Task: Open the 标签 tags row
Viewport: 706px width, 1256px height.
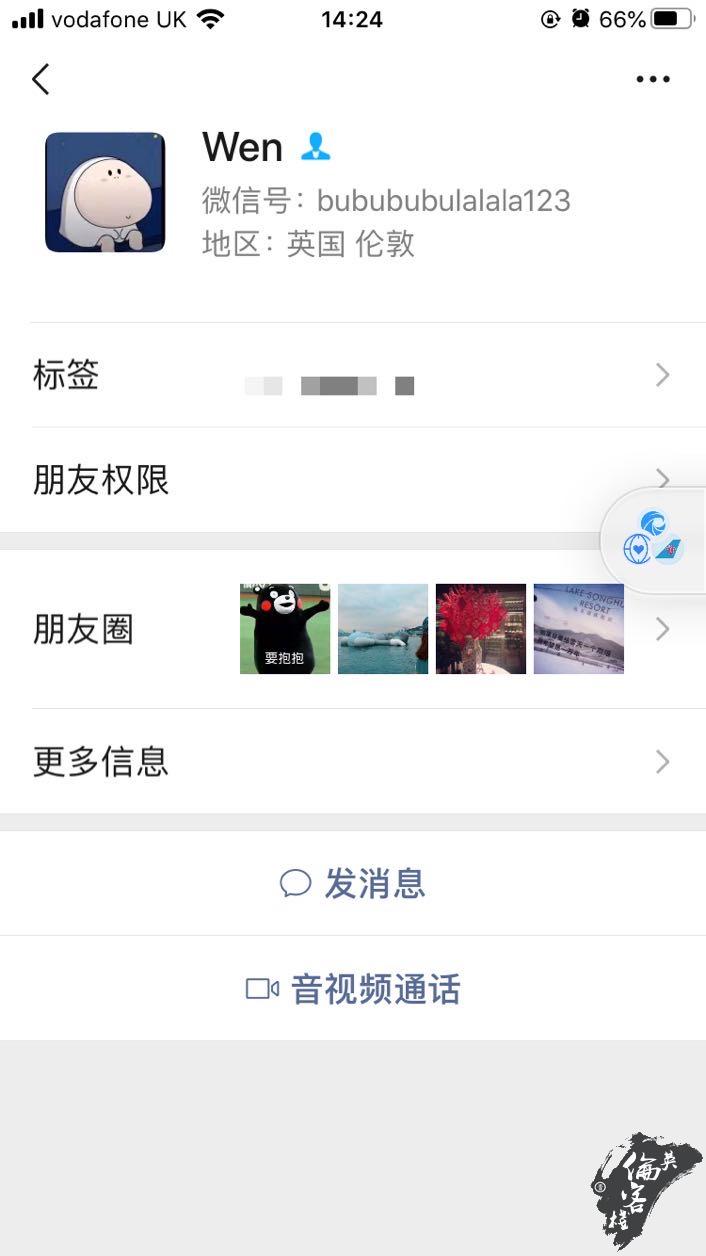Action: (353, 376)
